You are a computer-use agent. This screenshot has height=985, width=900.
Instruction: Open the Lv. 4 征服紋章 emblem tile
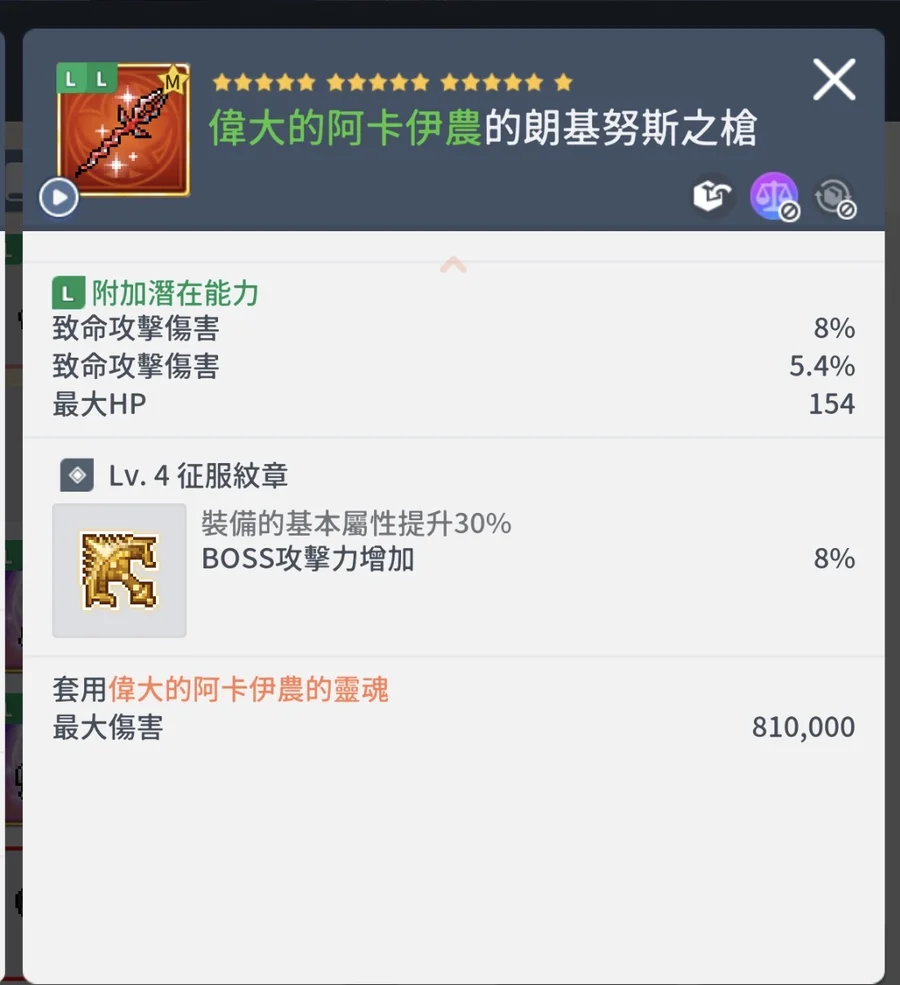pyautogui.click(x=119, y=570)
